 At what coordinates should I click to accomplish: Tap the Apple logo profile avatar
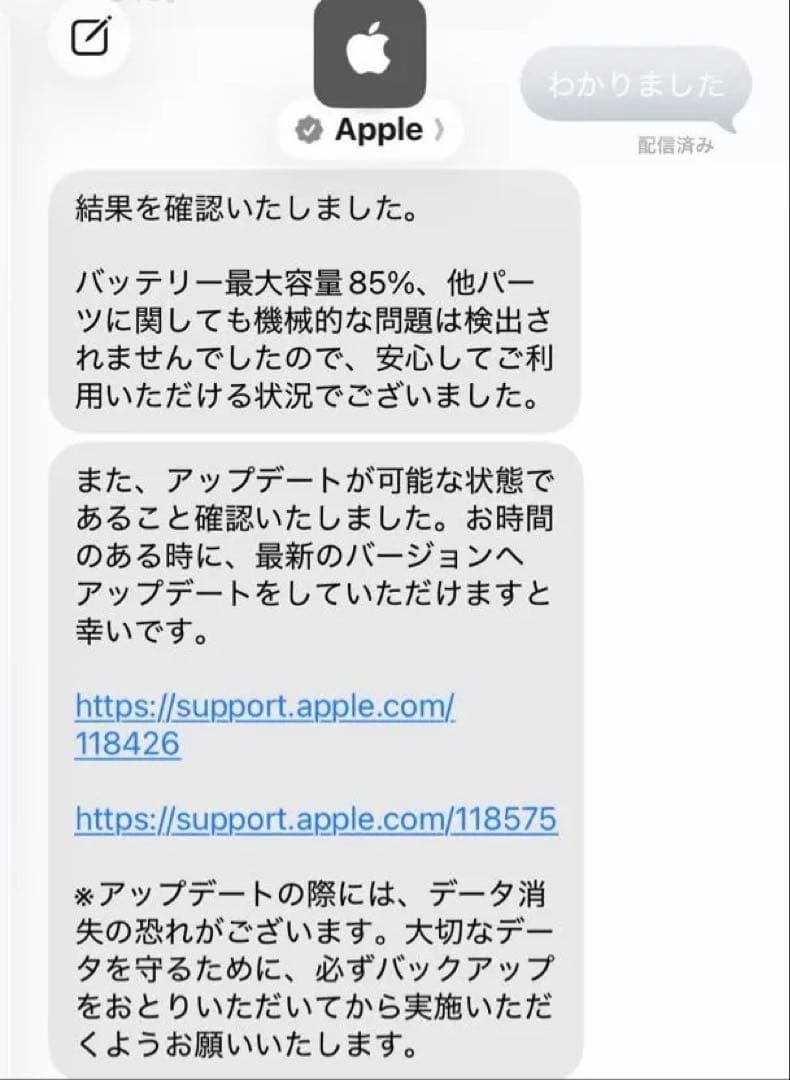pyautogui.click(x=369, y=50)
